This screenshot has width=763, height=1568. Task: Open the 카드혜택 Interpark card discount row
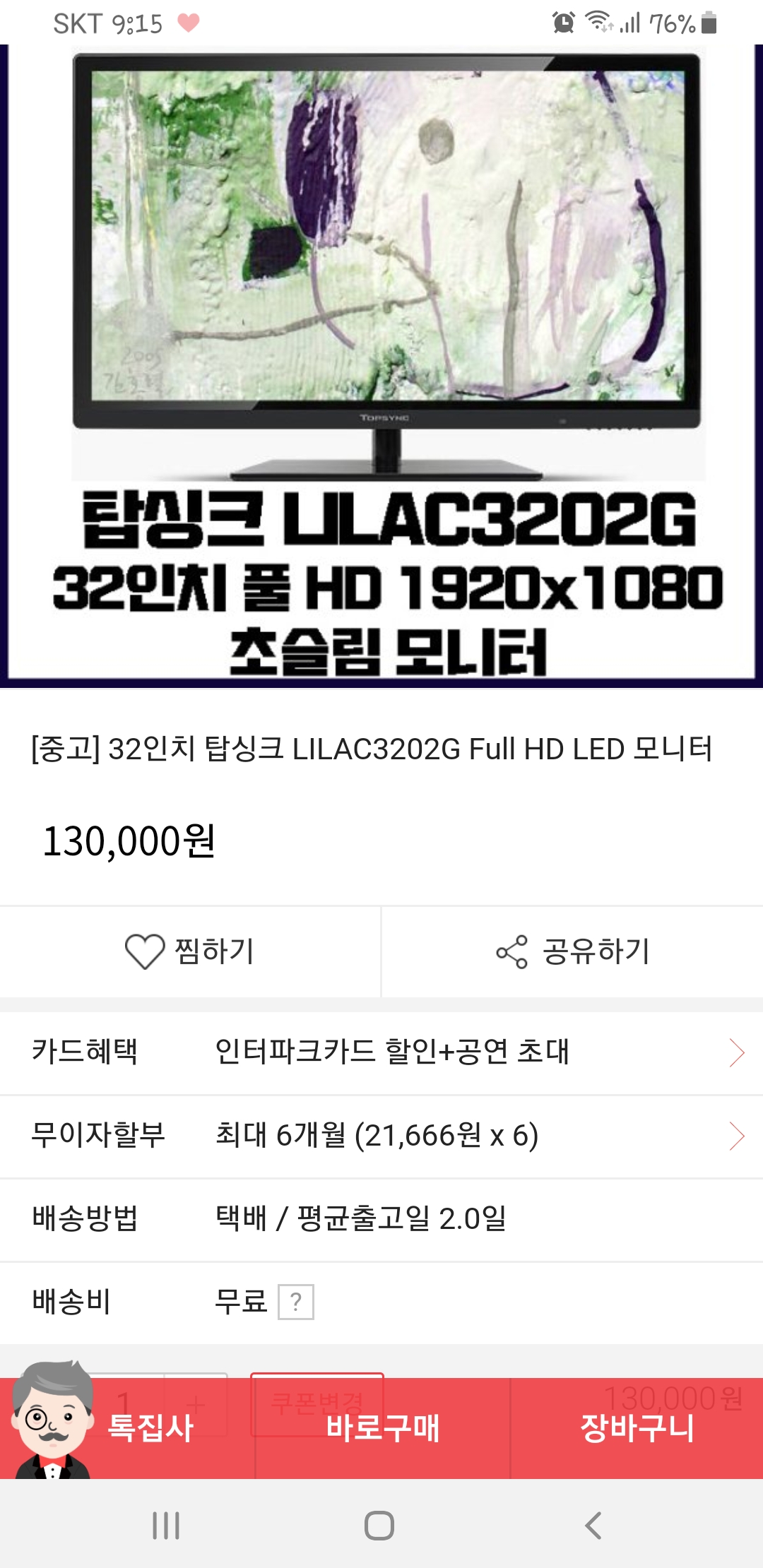pyautogui.click(x=381, y=1052)
